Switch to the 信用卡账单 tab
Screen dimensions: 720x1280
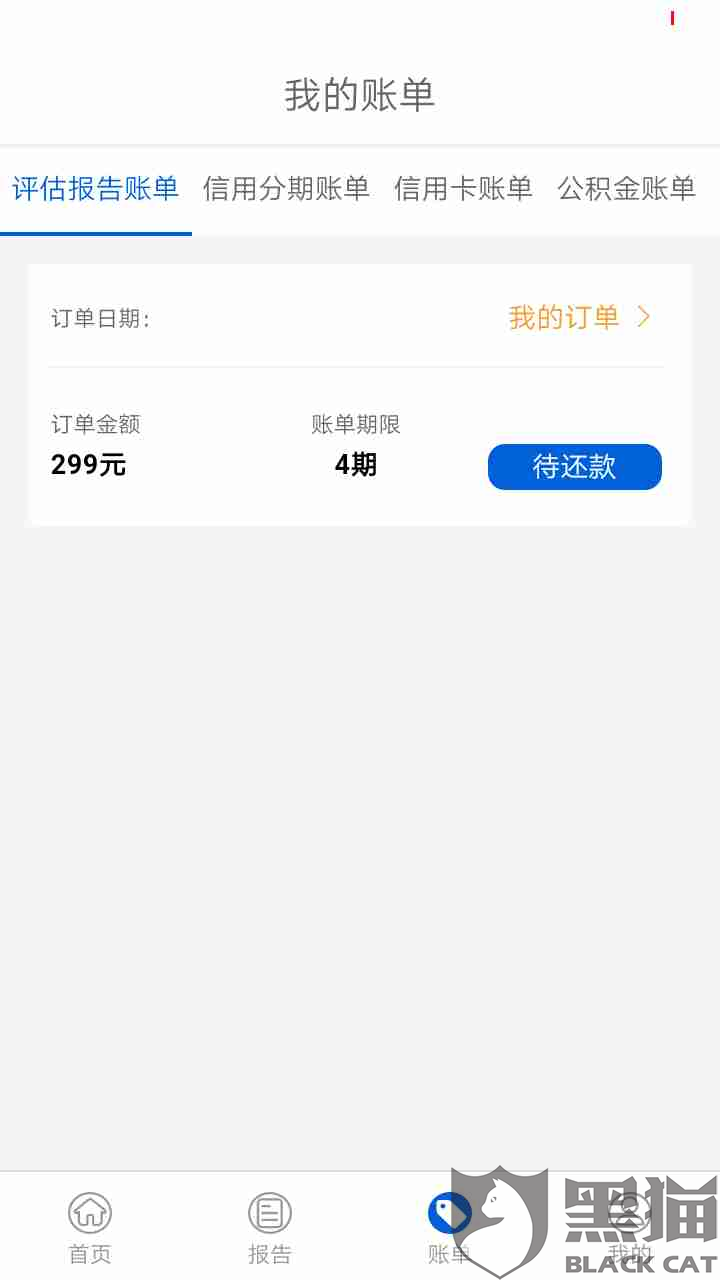[x=463, y=188]
